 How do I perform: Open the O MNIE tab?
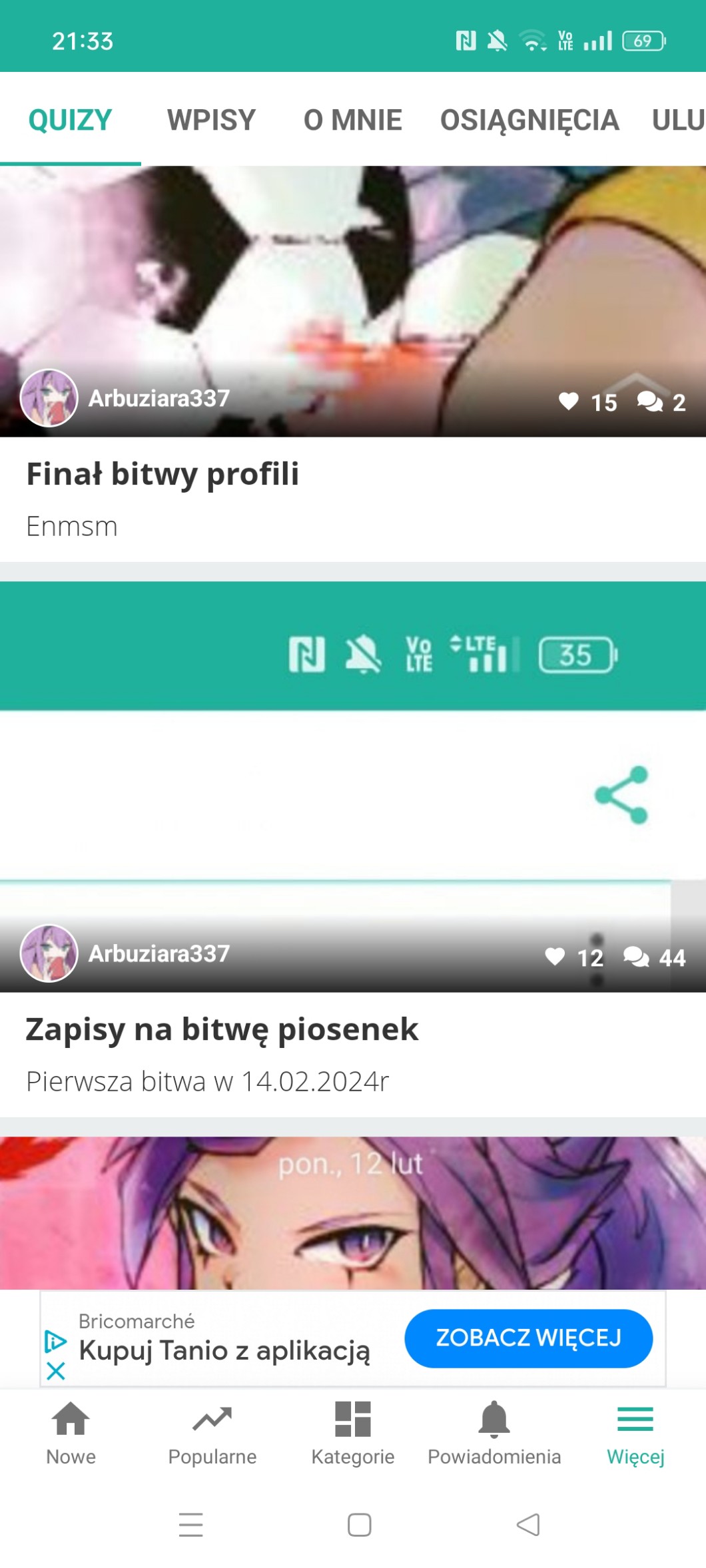coord(352,121)
